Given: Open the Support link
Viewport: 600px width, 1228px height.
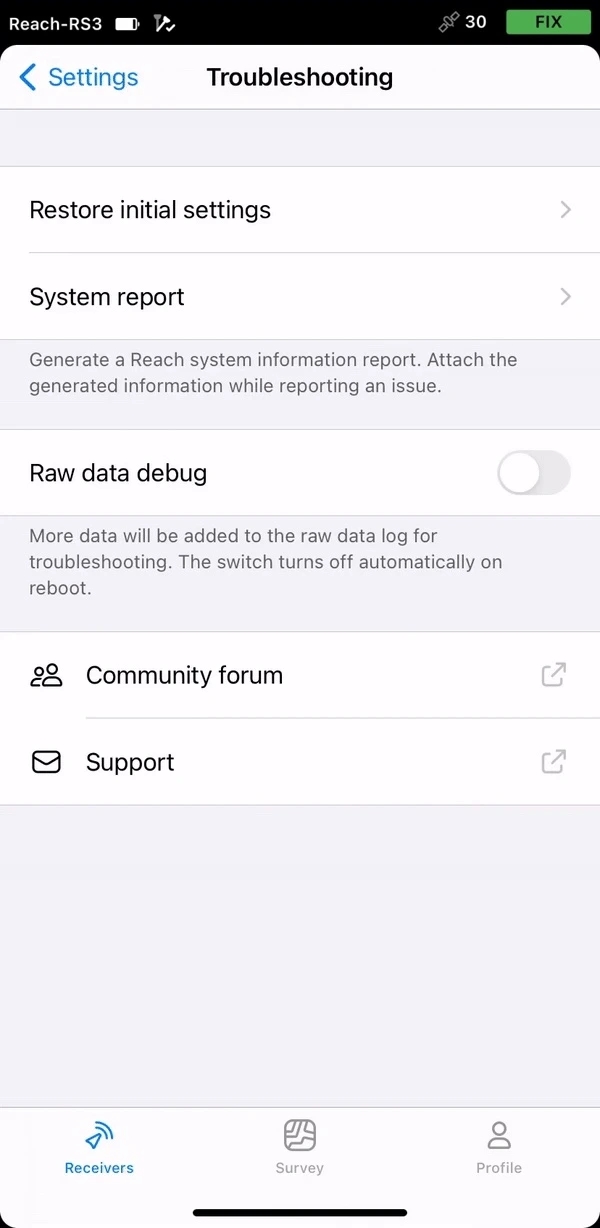Looking at the screenshot, I should tap(300, 762).
